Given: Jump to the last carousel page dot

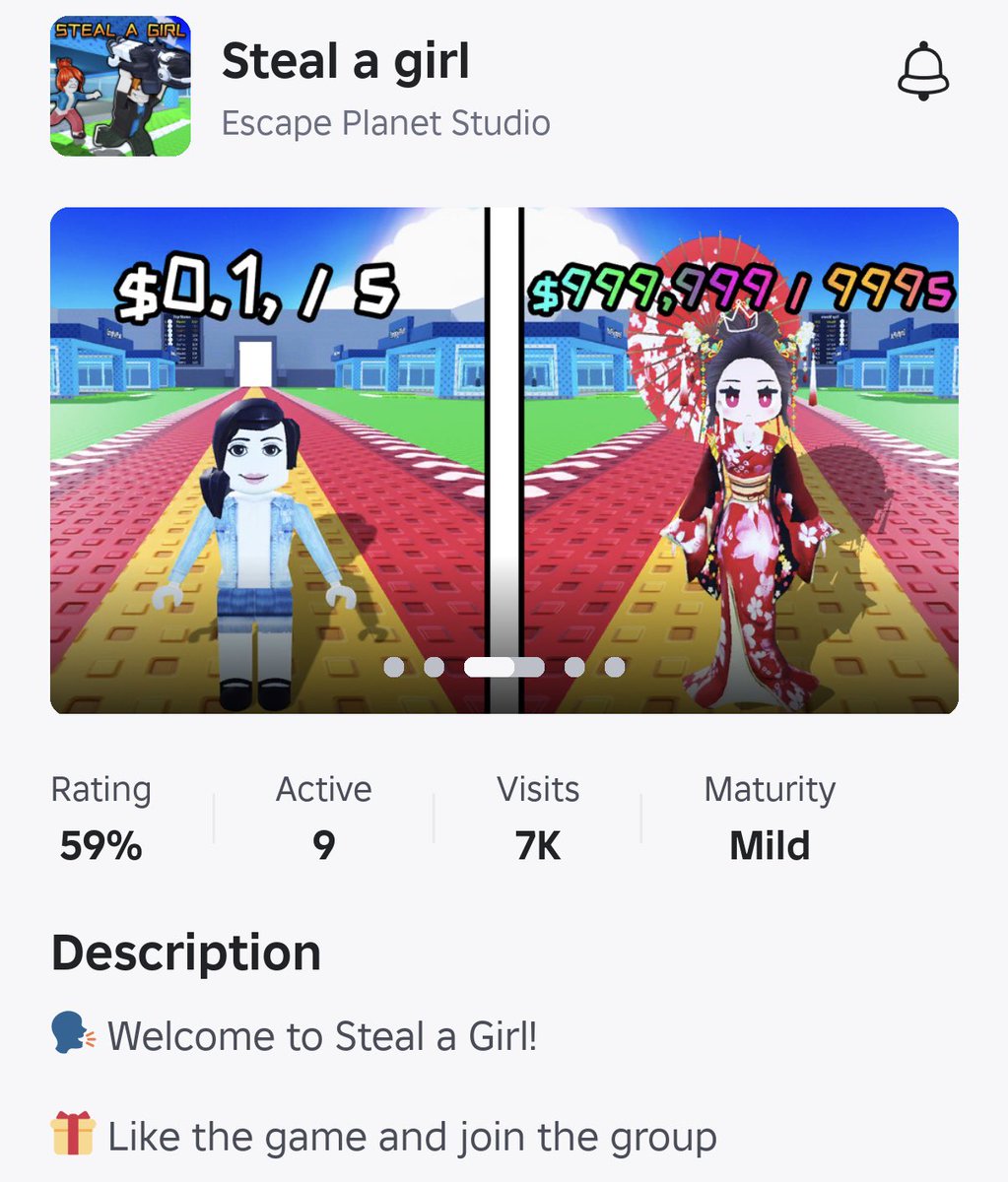Looking at the screenshot, I should [615, 667].
